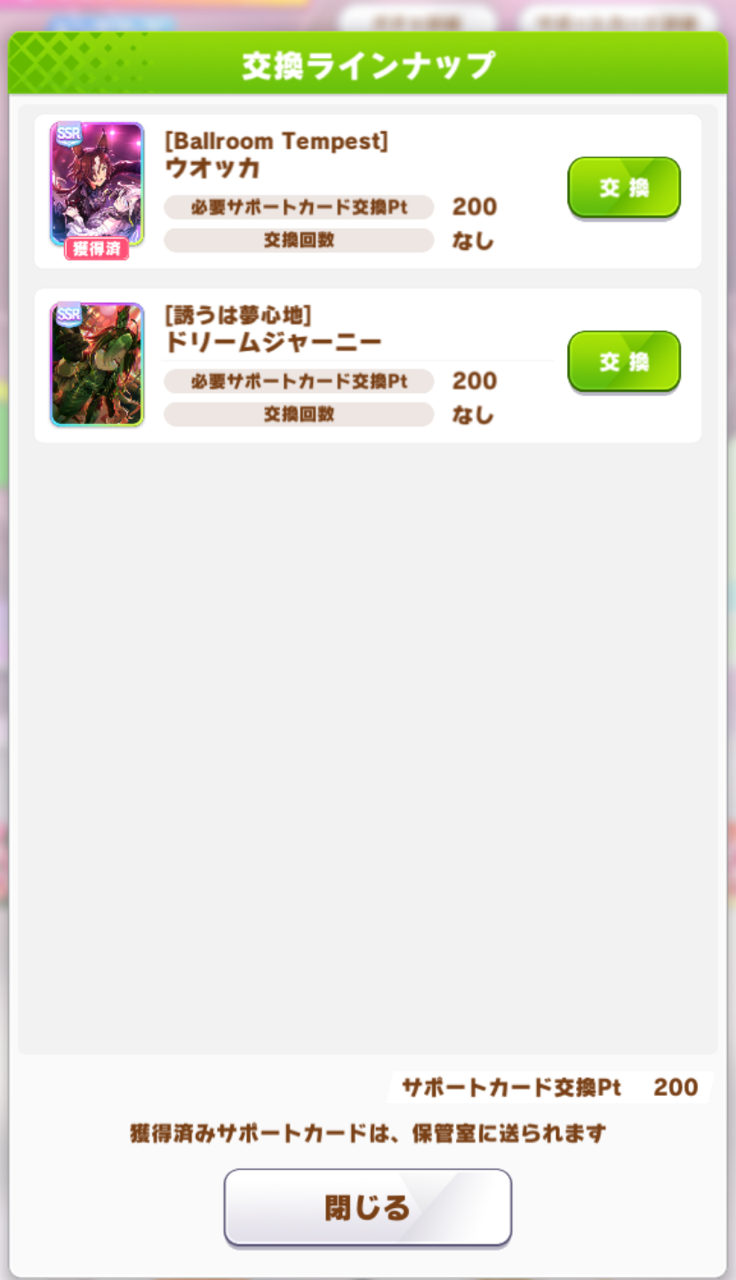Exchange points for the ウオッカ support card
736x1280 pixels.
(x=624, y=187)
